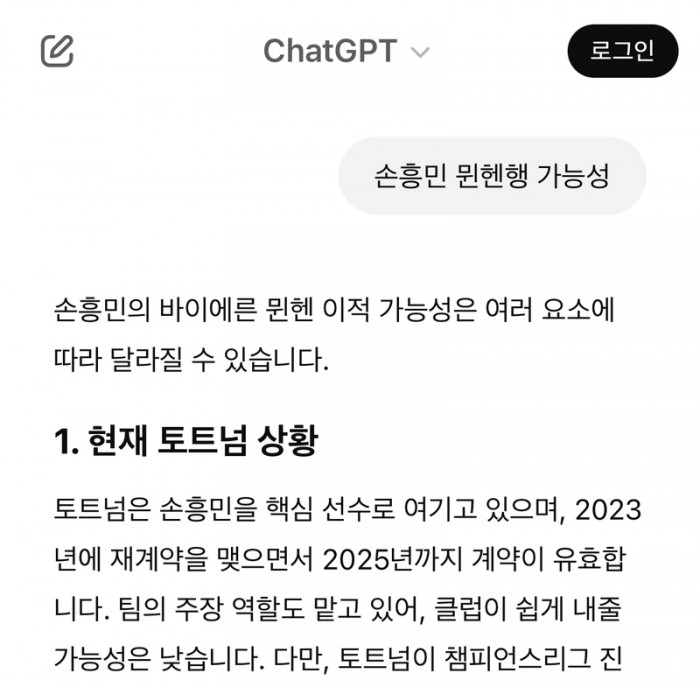Viewport: 700px width, 687px height.
Task: Start a new chat with the compose icon
Action: coord(57,50)
